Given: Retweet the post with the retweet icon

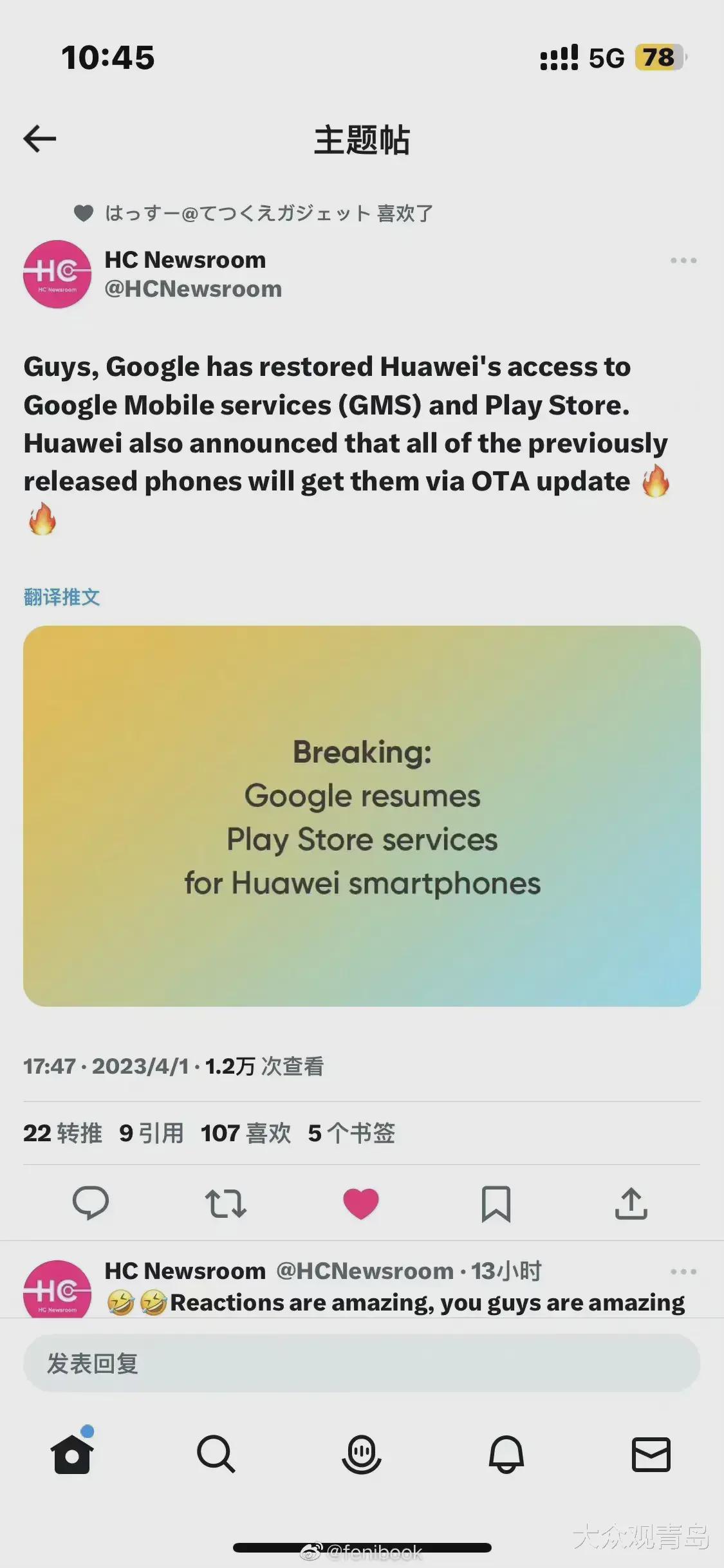Looking at the screenshot, I should pos(225,1203).
